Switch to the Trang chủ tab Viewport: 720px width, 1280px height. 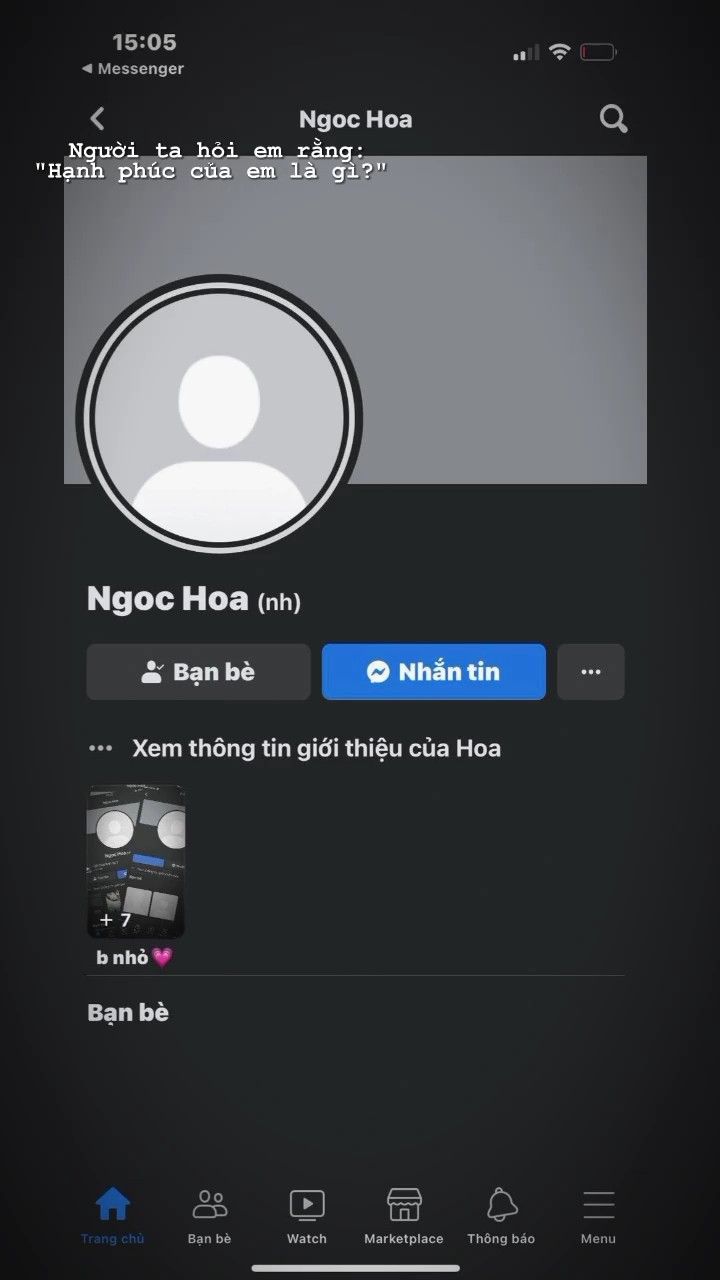click(112, 1214)
